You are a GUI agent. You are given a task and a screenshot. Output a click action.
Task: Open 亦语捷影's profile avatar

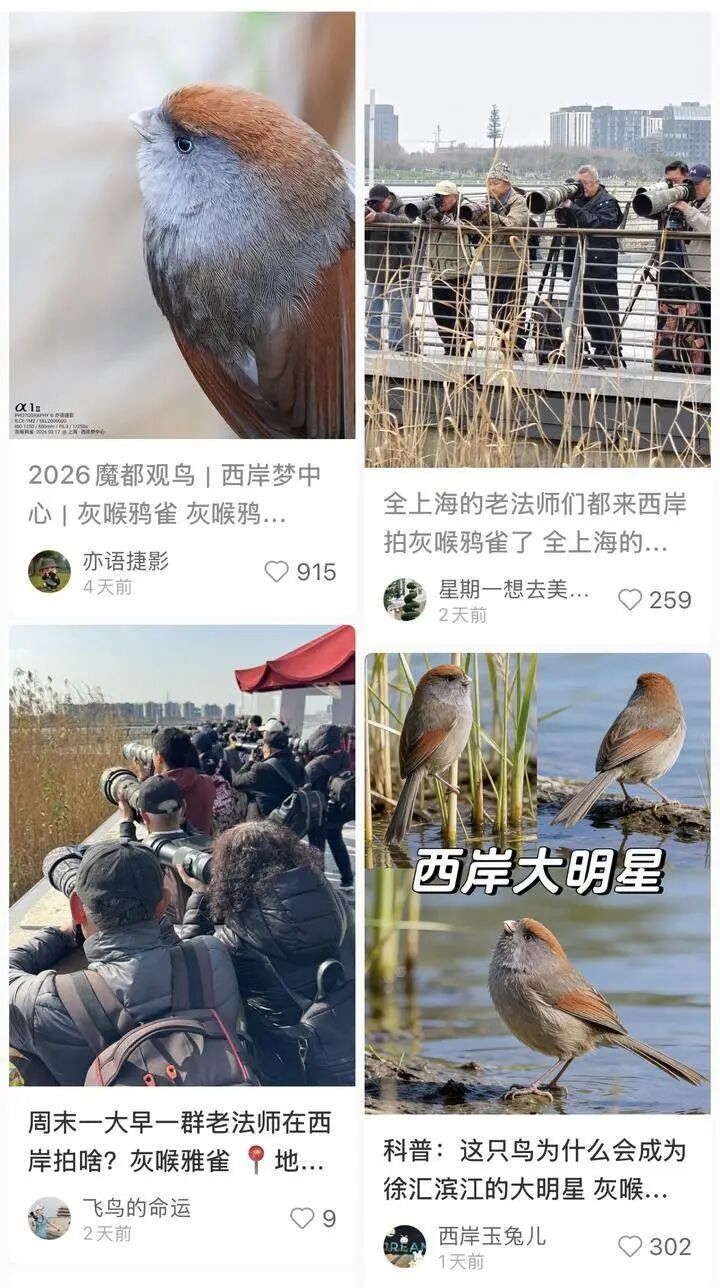tap(49, 572)
